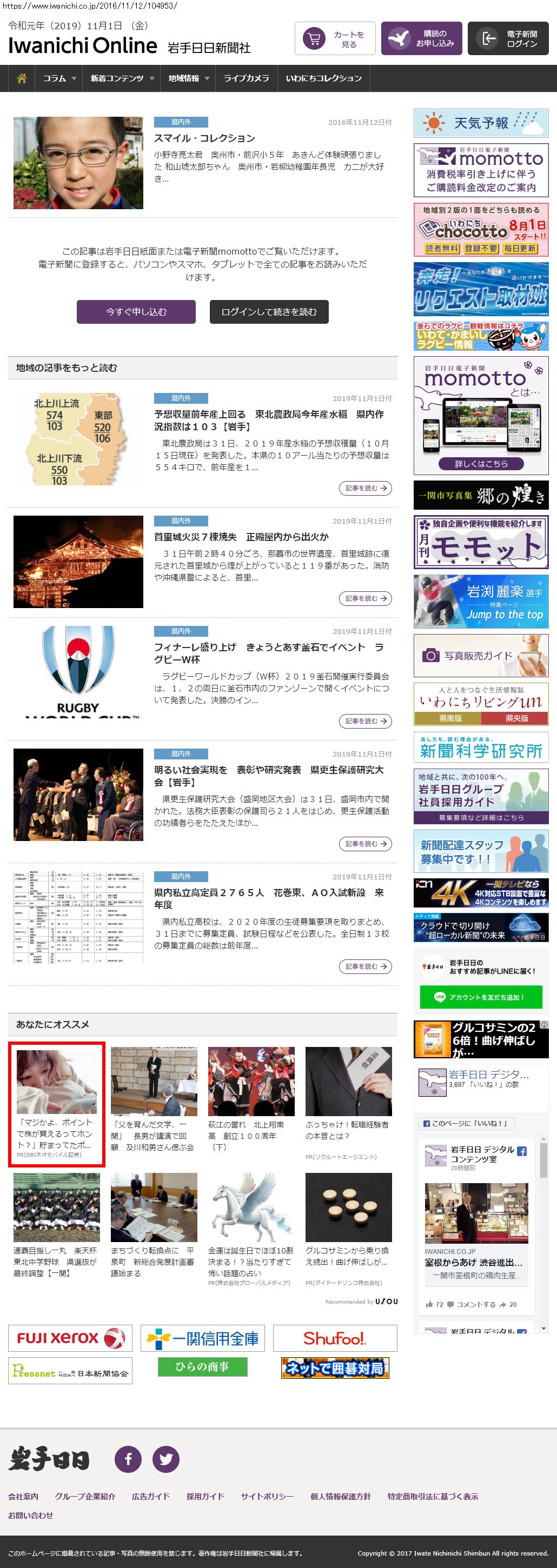Open the 県内私立高定員２７６５人 article headline
557x1568 pixels.
[268, 898]
